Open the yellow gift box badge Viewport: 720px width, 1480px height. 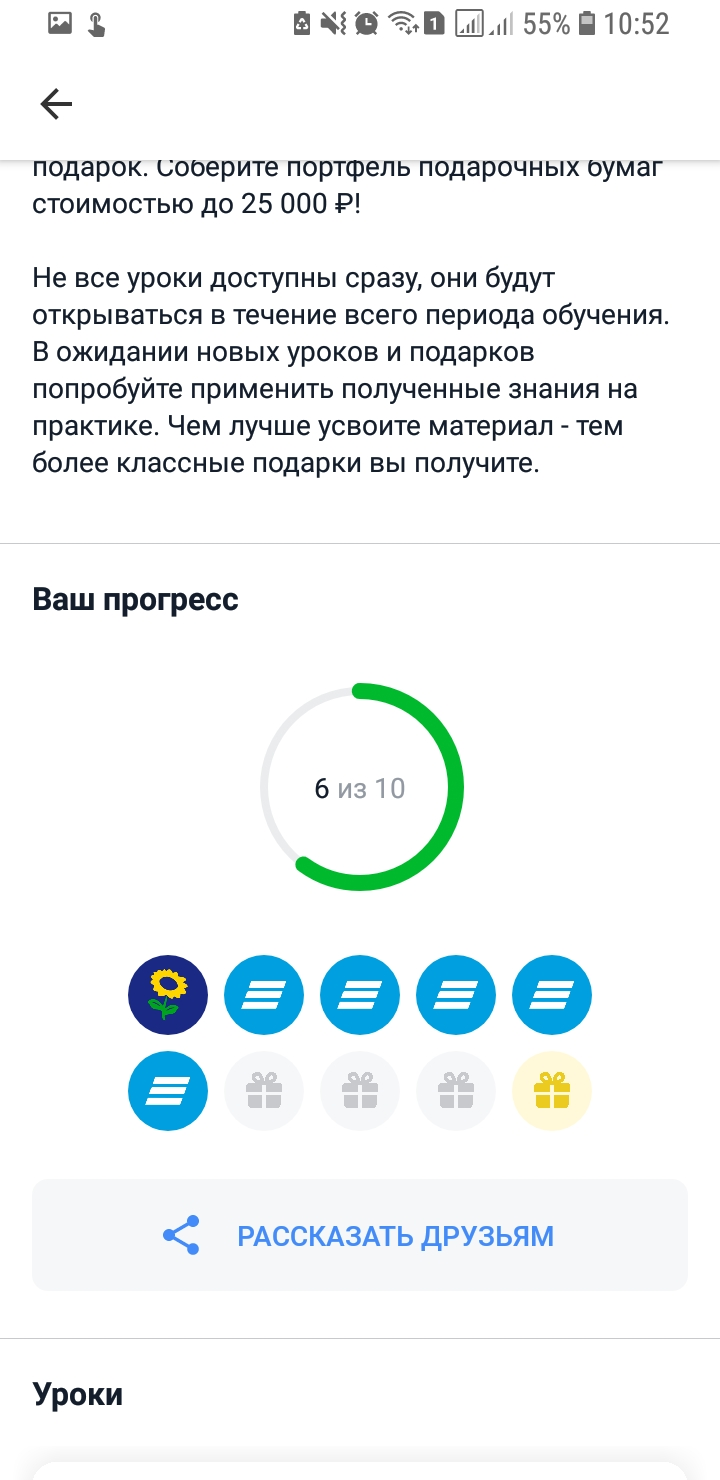(x=552, y=1091)
